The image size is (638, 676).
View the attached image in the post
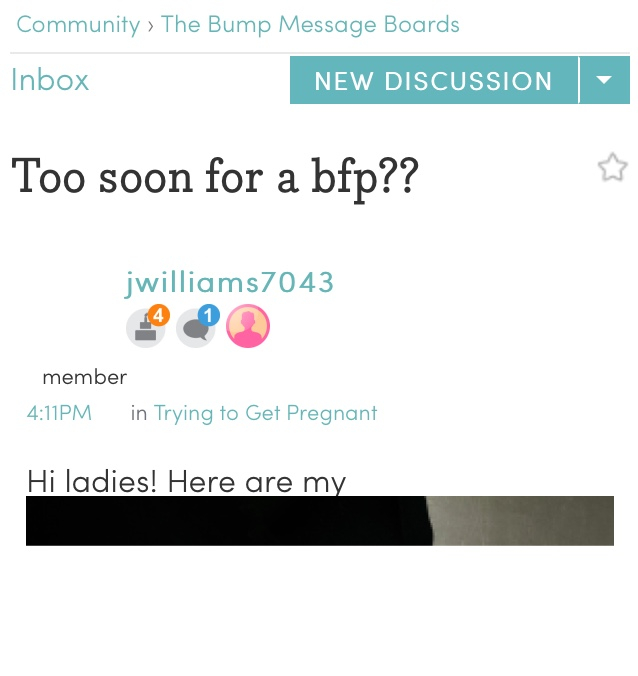[320, 521]
